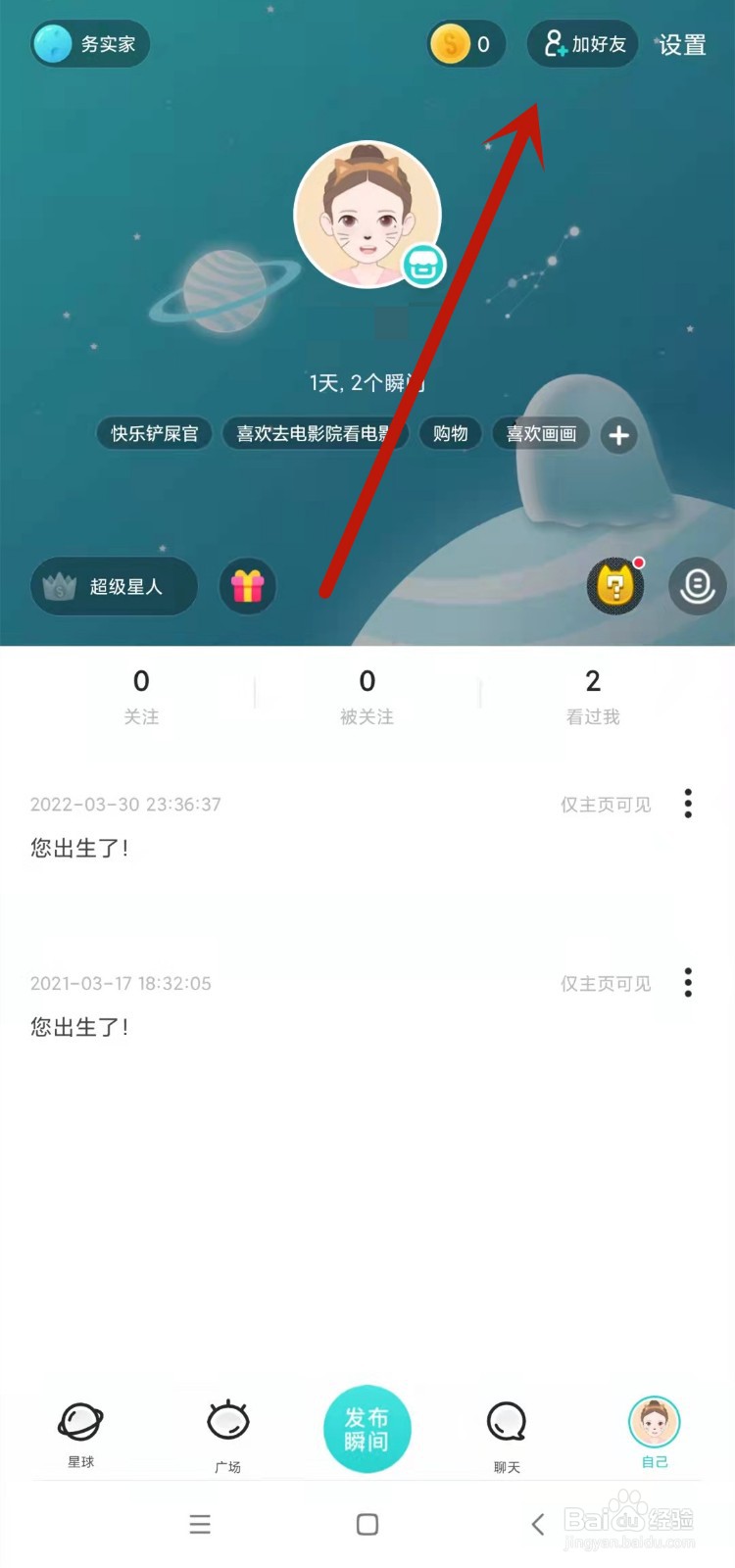Tap the mystery cat box with red dot
Image resolution: width=735 pixels, height=1568 pixels.
click(x=615, y=585)
